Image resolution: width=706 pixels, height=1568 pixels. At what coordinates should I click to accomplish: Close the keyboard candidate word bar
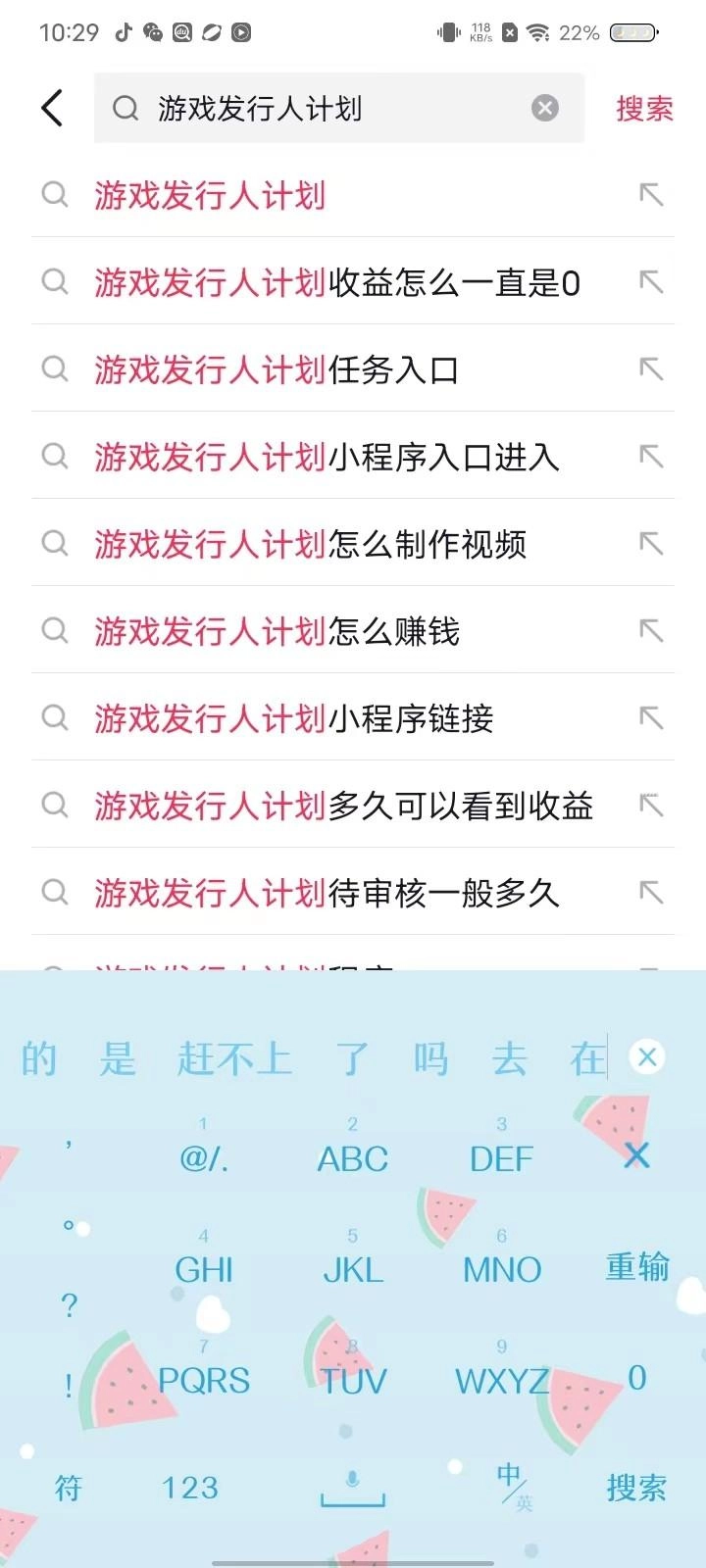(x=647, y=1057)
